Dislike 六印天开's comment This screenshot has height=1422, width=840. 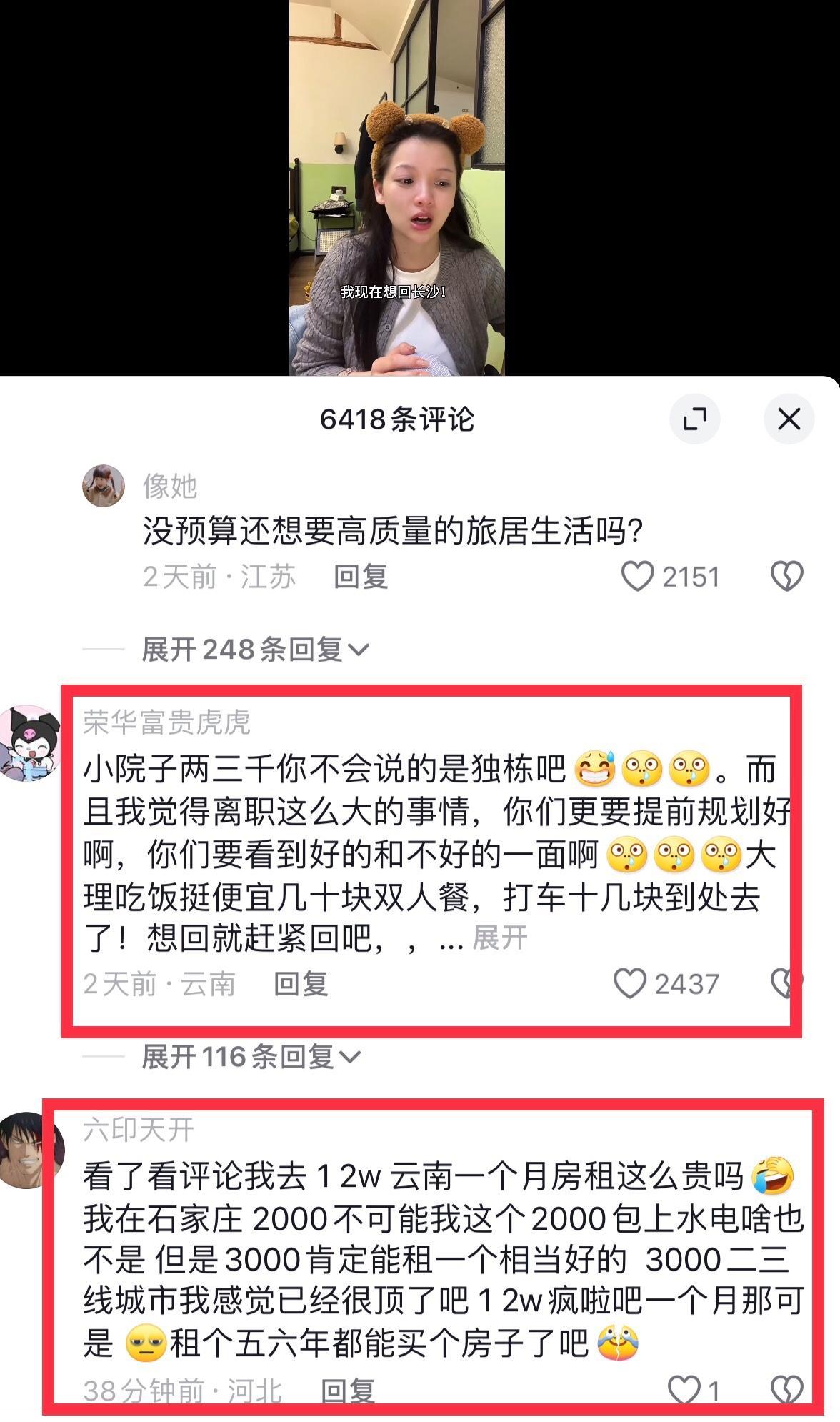787,1391
